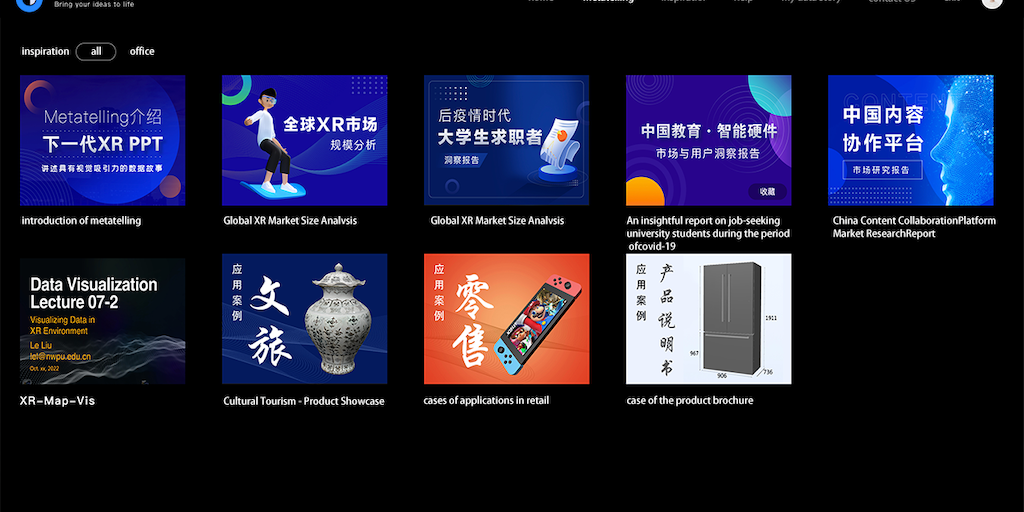Open the XR-Map-Vis lecture card
Viewport: 1024px width, 512px height.
[102, 320]
